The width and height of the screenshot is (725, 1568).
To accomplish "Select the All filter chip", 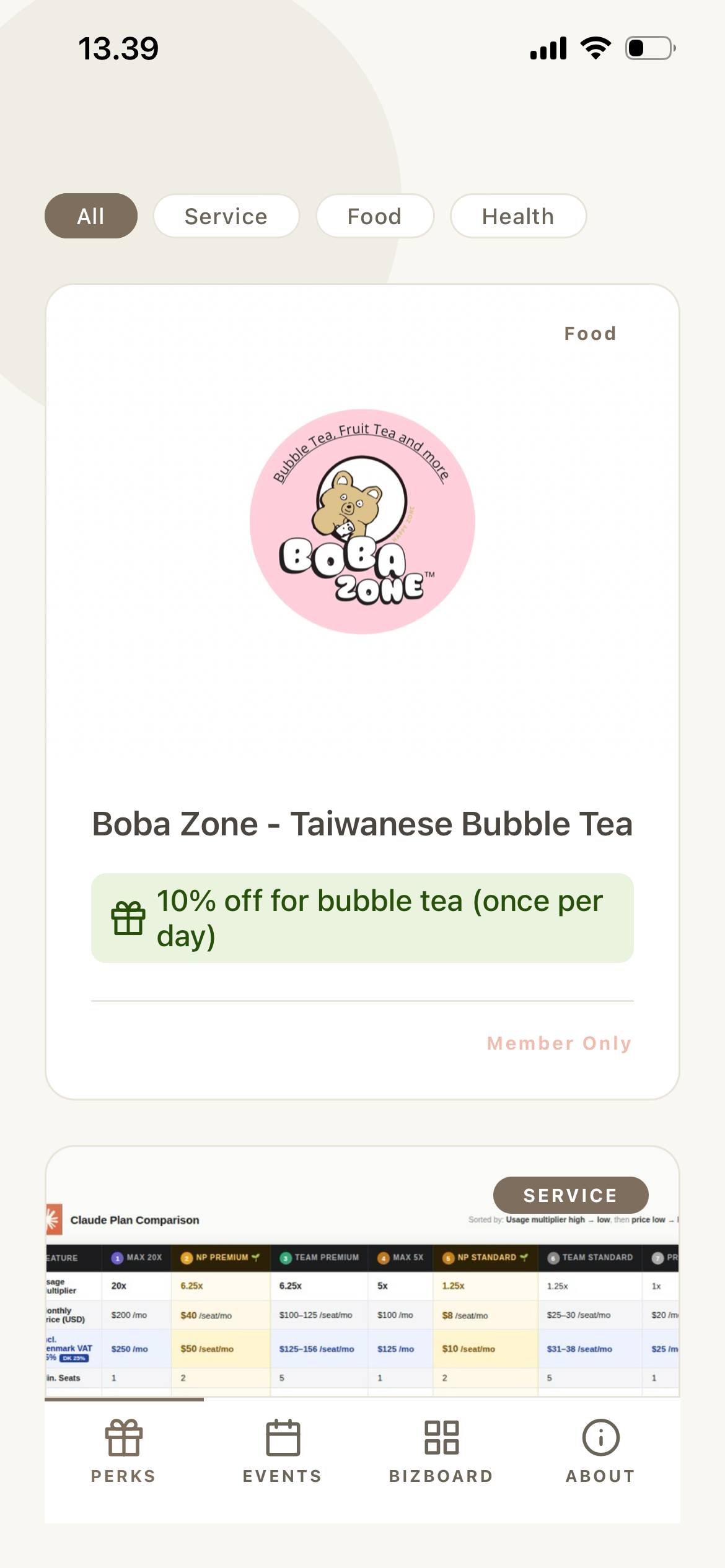I will [x=91, y=216].
